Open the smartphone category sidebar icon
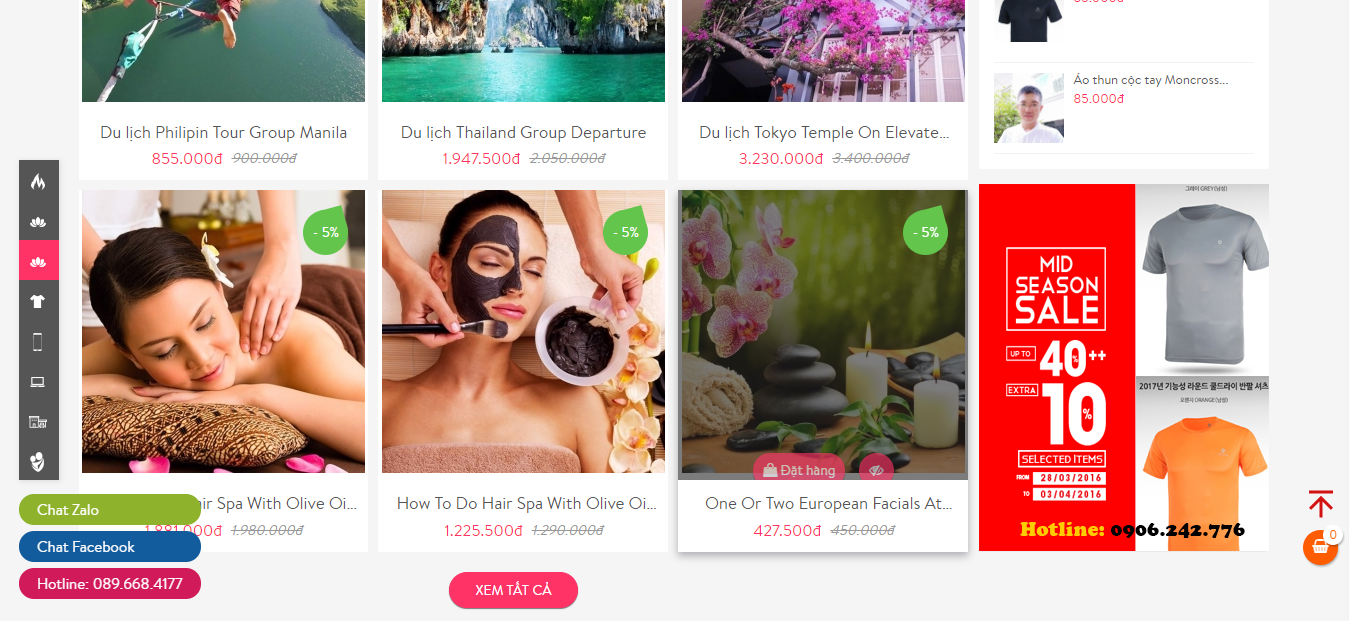Viewport: 1349px width, 621px height. [39, 341]
